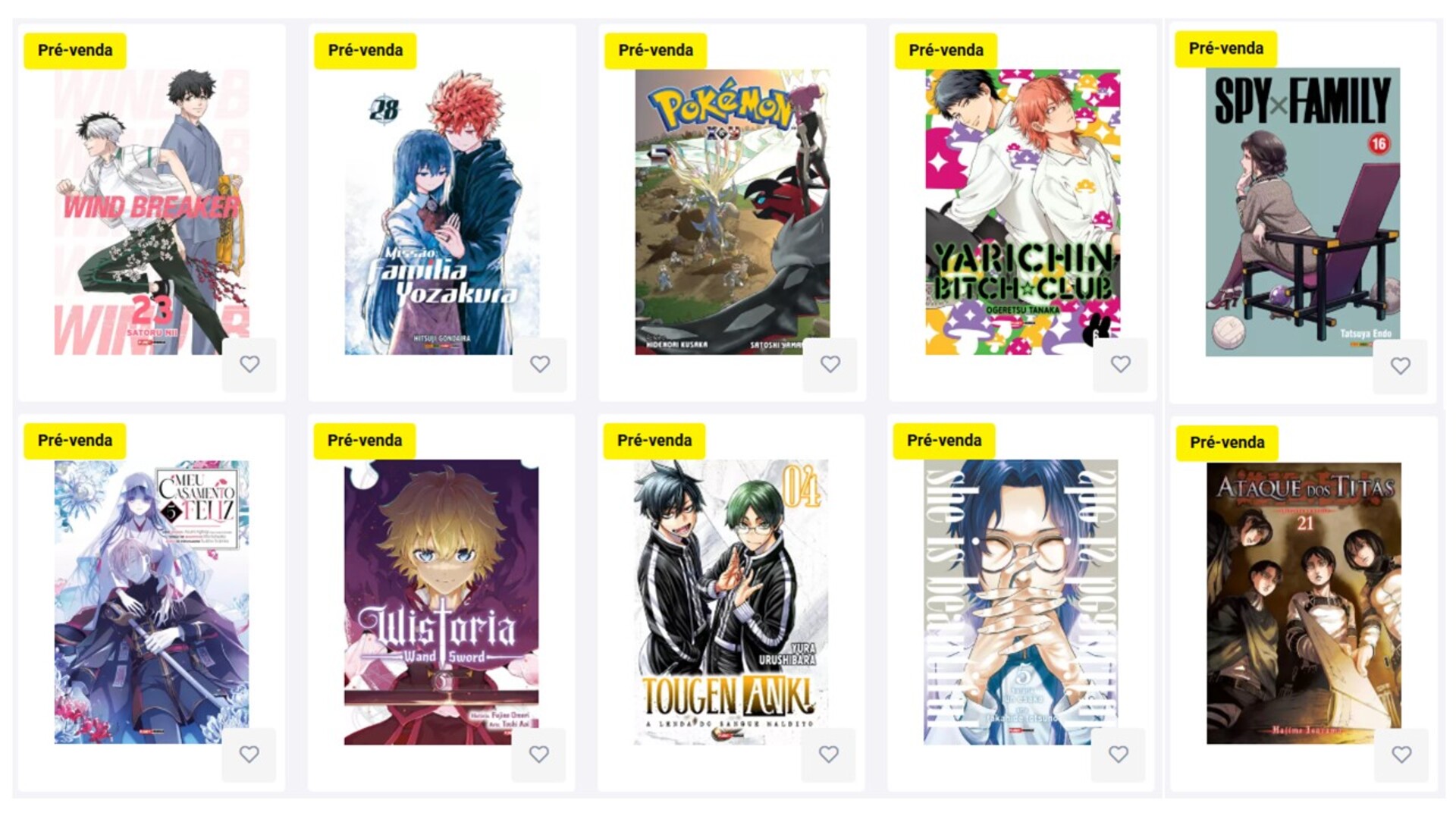Add Wind Breaker 23 to the wishlist
The image size is (1456, 819).
tap(249, 365)
